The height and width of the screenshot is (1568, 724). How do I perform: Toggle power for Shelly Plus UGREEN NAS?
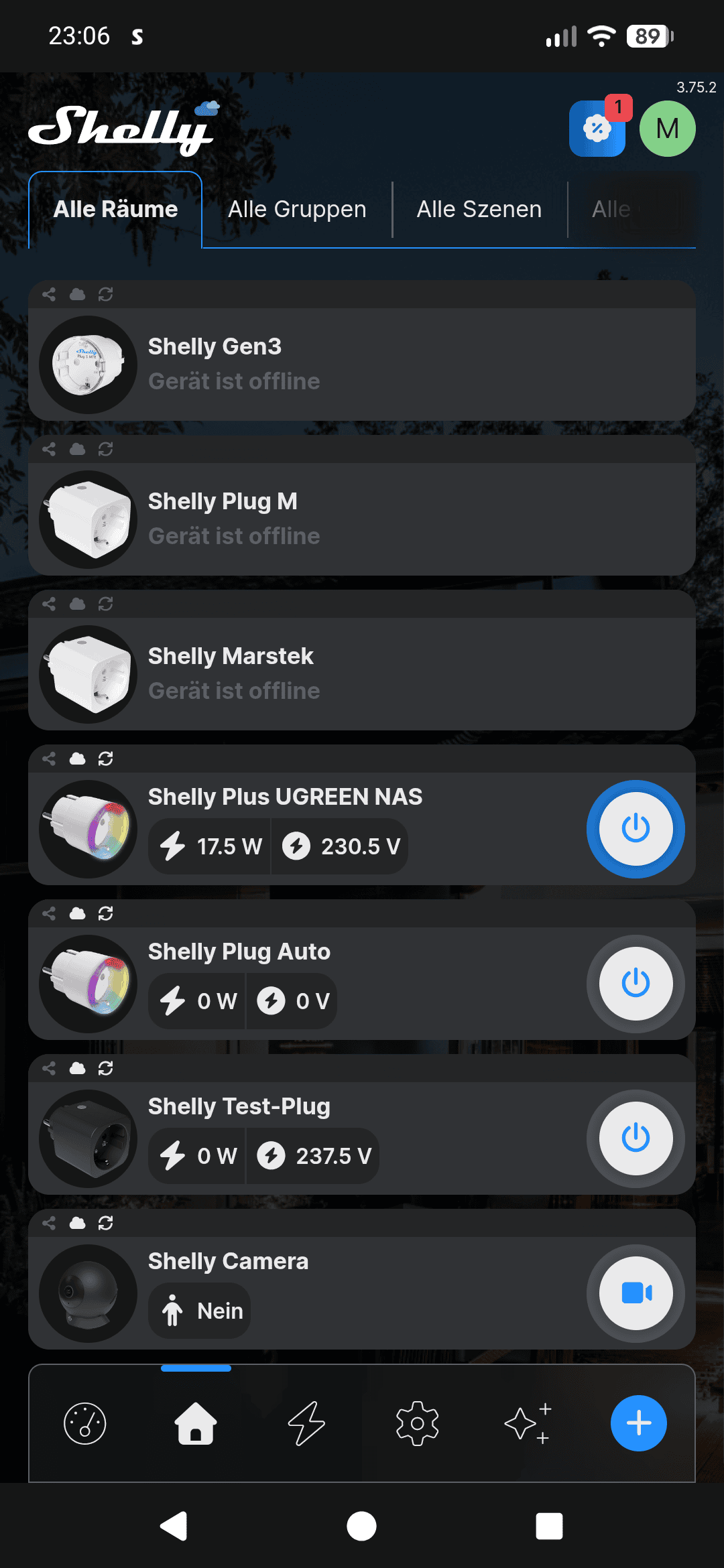[636, 829]
